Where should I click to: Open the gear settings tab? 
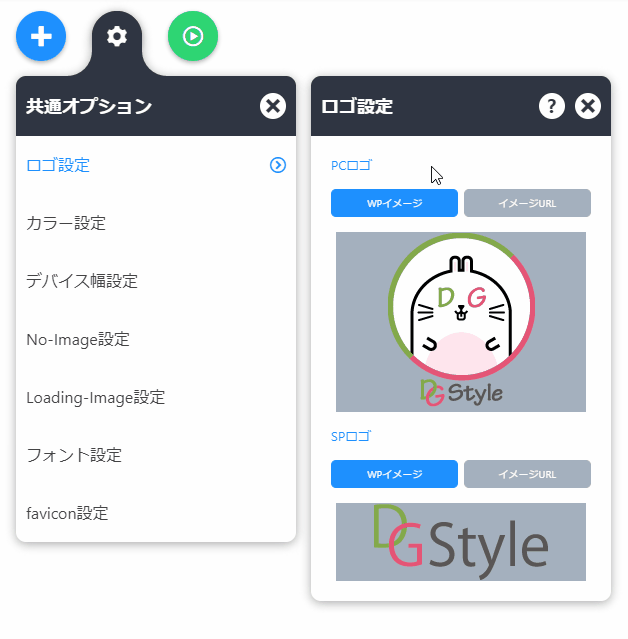[x=117, y=37]
